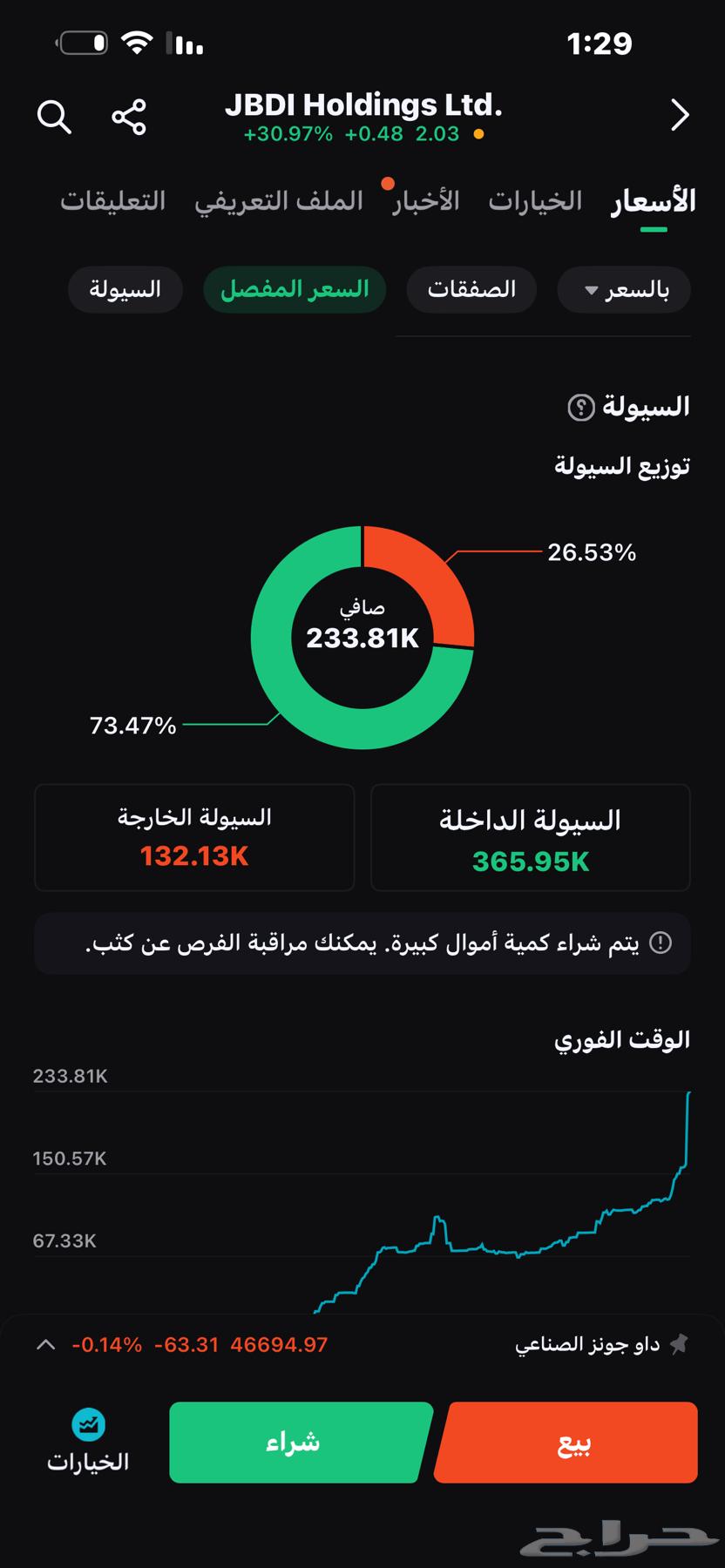Select the الصفقات filter chip
Image resolution: width=725 pixels, height=1568 pixels.
(x=471, y=289)
